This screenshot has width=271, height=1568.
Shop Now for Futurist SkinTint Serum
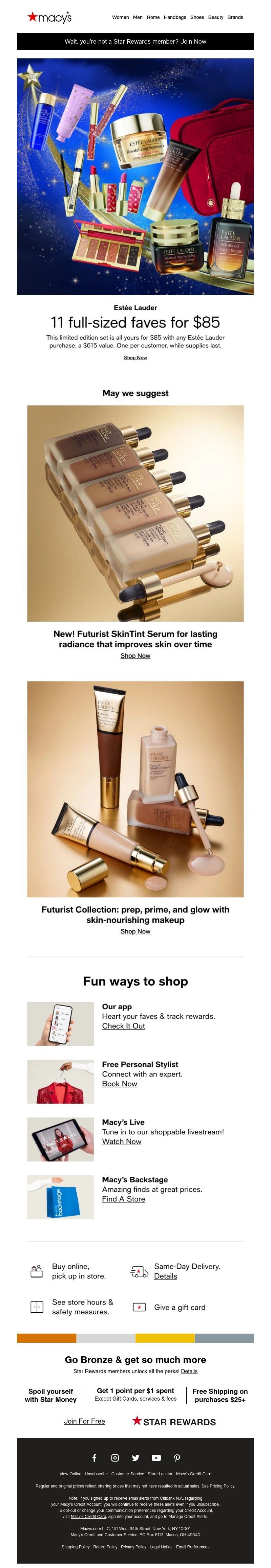point(135,655)
